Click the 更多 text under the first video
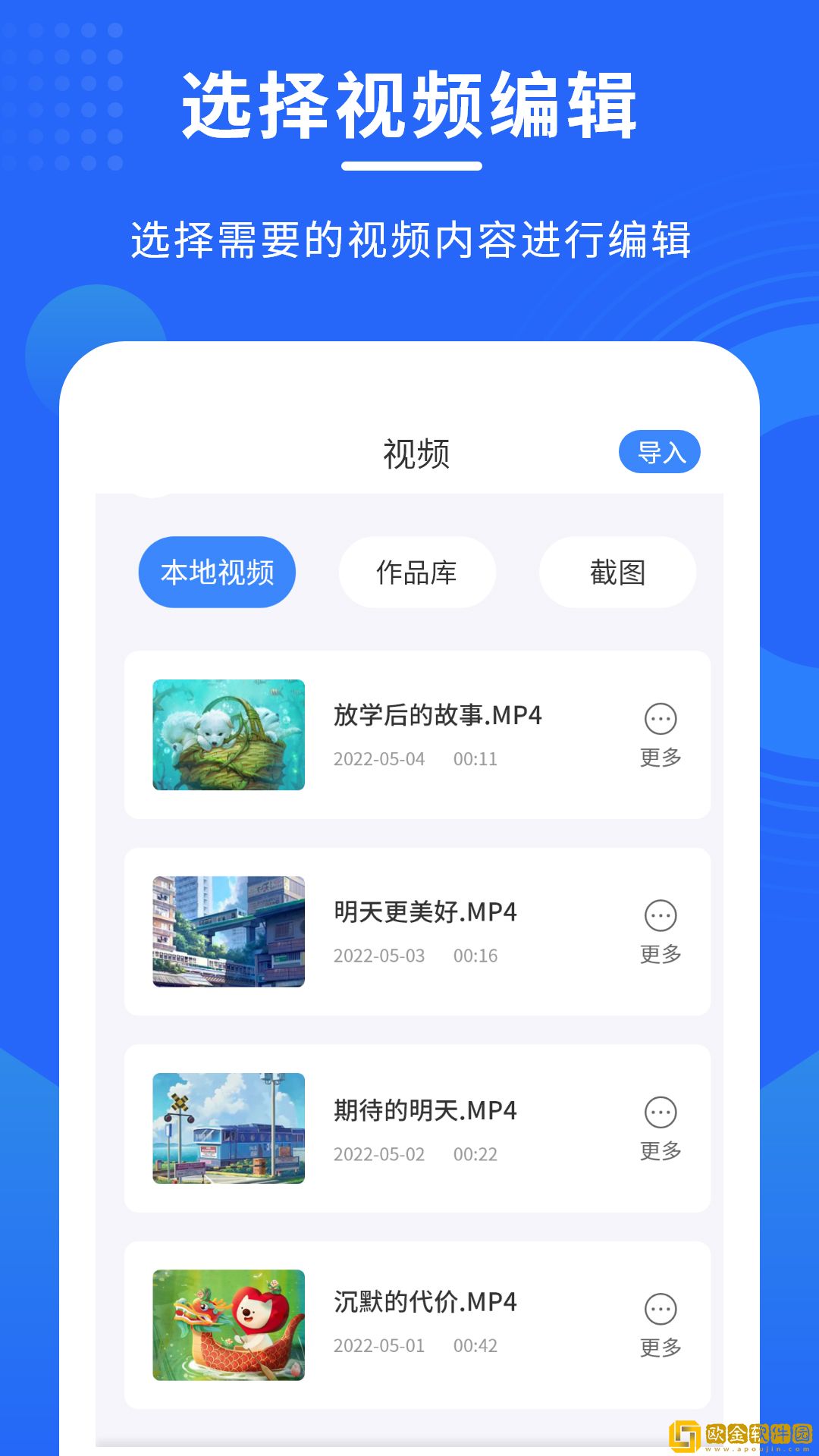Image resolution: width=819 pixels, height=1456 pixels. [658, 755]
